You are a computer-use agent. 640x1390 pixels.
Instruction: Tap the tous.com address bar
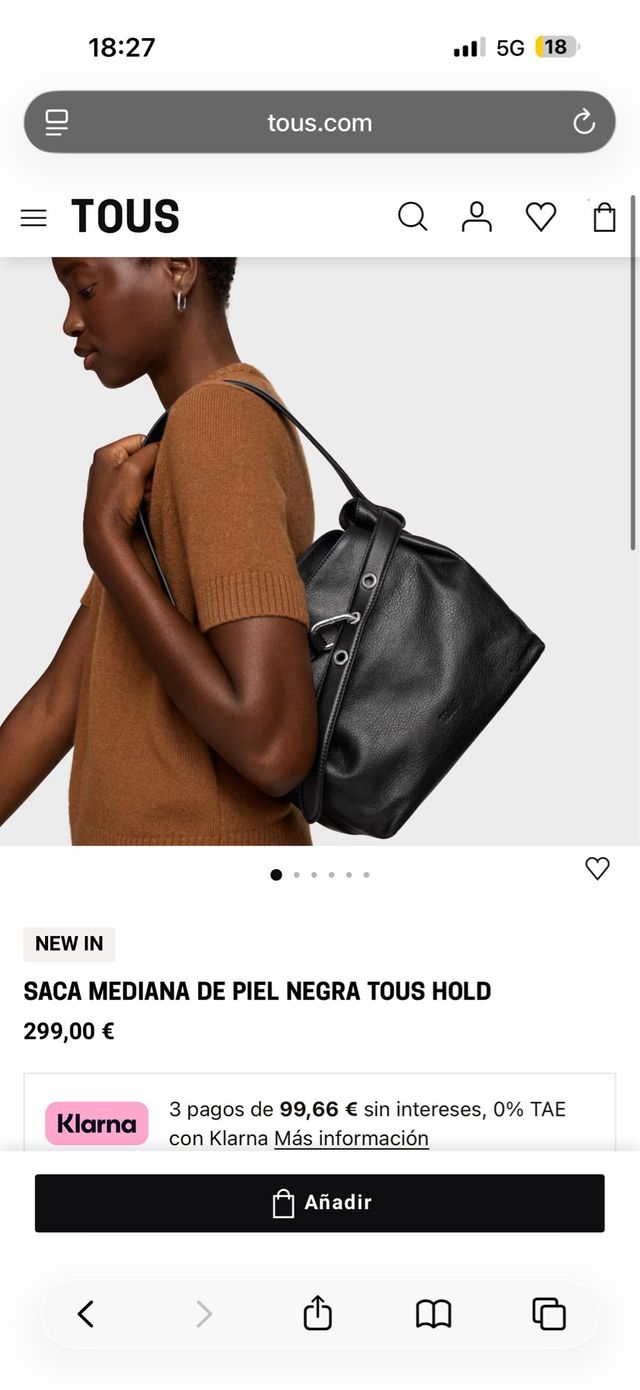point(320,123)
